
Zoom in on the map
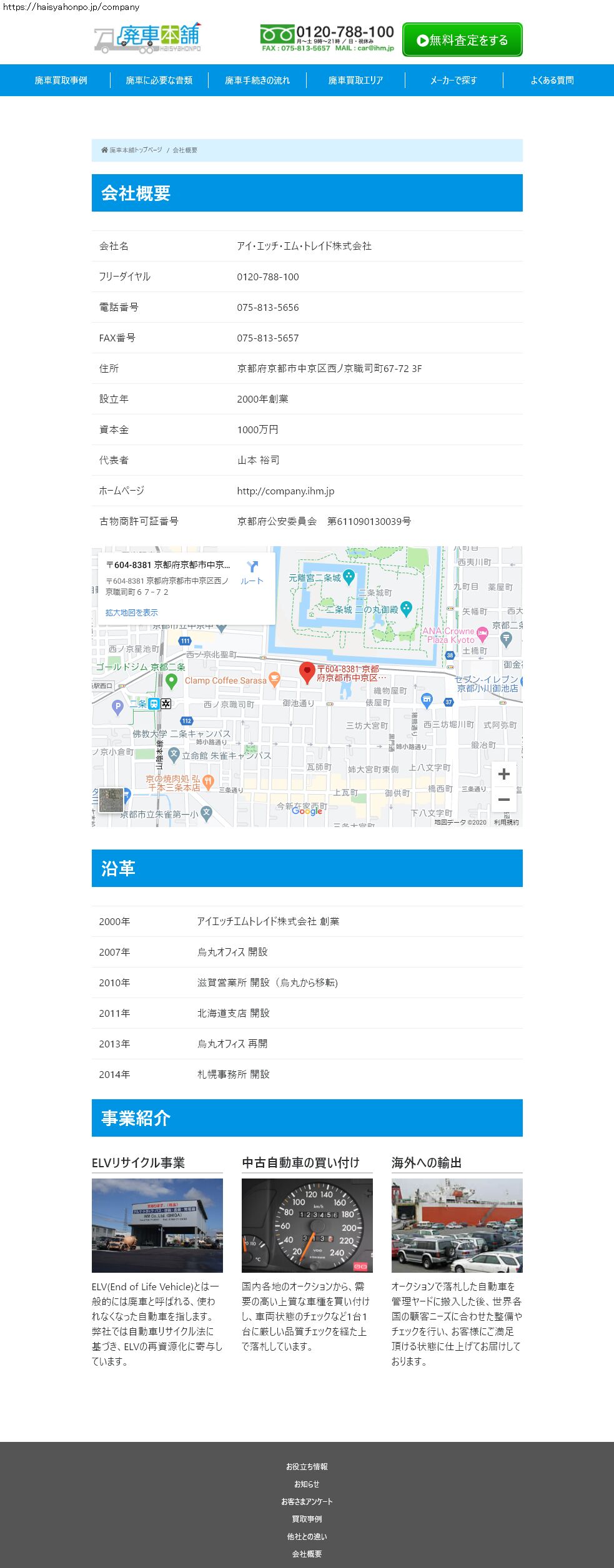coord(503,774)
